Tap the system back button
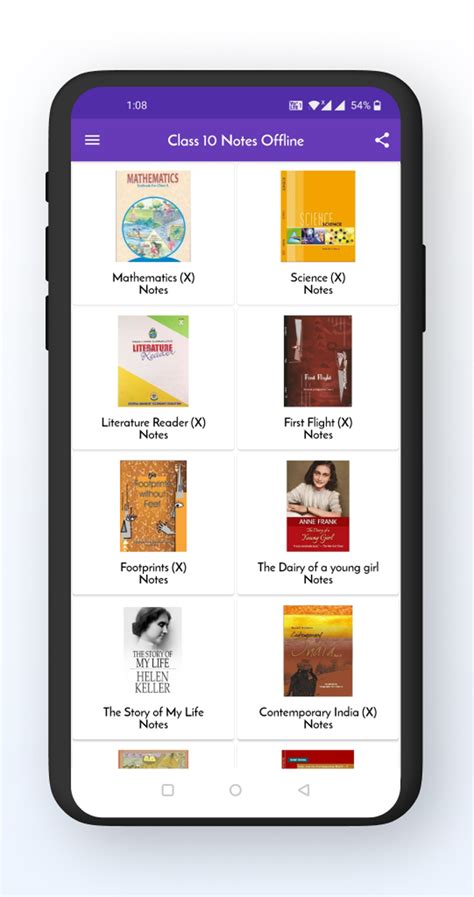The width and height of the screenshot is (474, 897). coord(304,790)
